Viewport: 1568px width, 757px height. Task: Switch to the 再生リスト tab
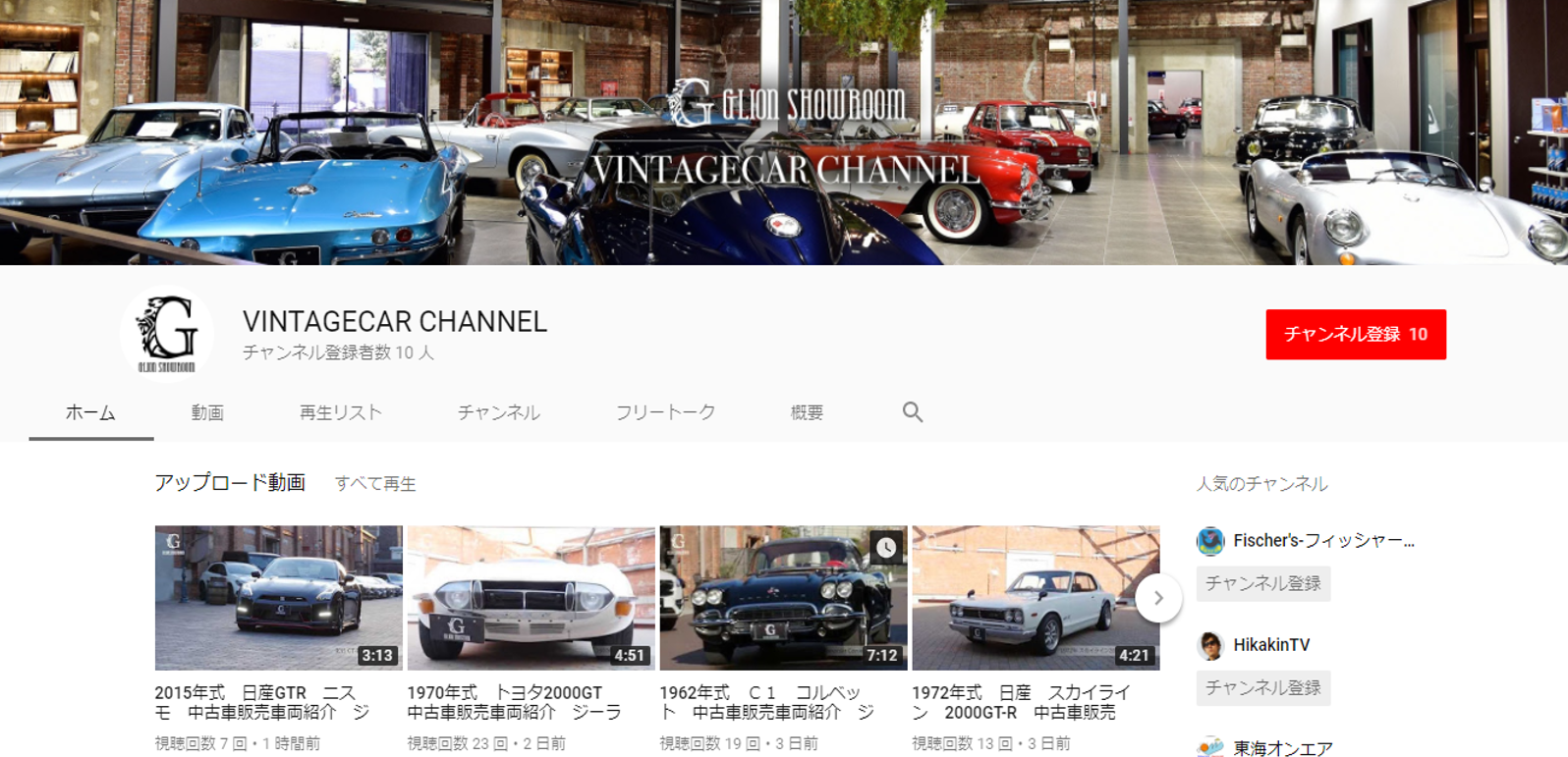(340, 412)
